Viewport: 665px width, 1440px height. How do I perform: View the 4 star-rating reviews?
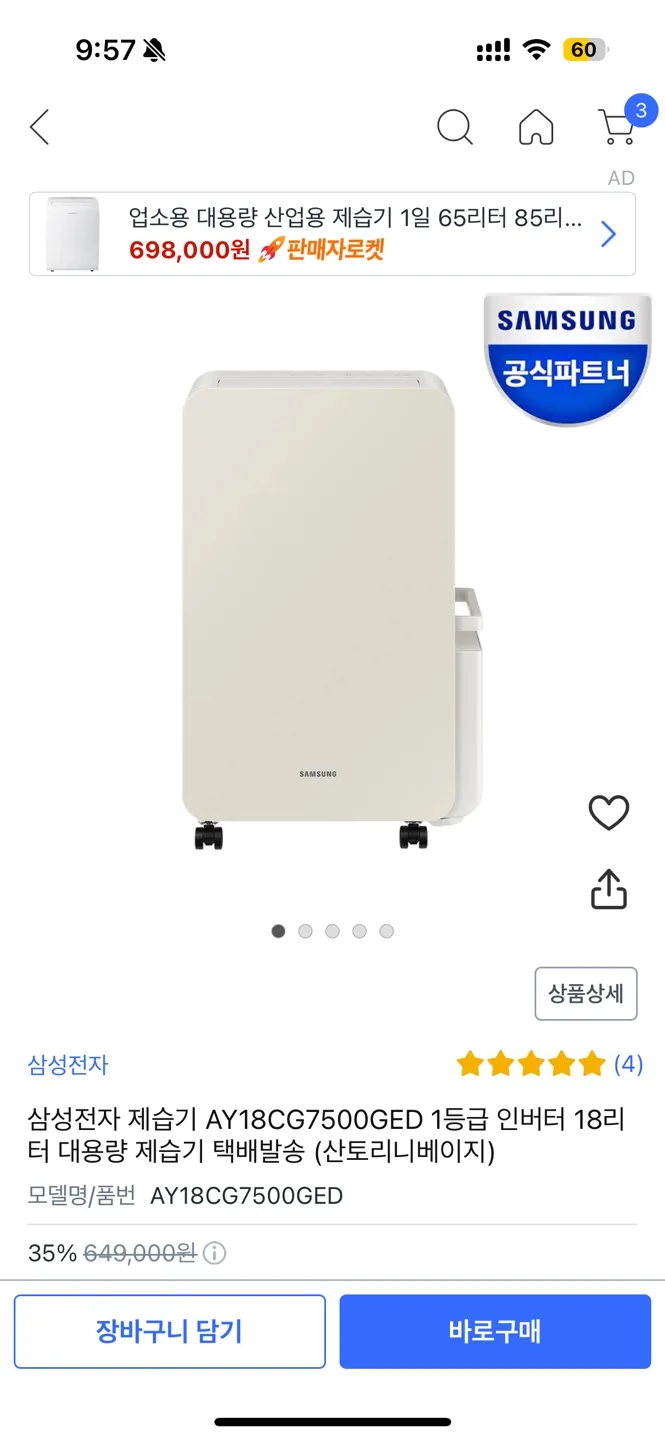click(549, 1063)
